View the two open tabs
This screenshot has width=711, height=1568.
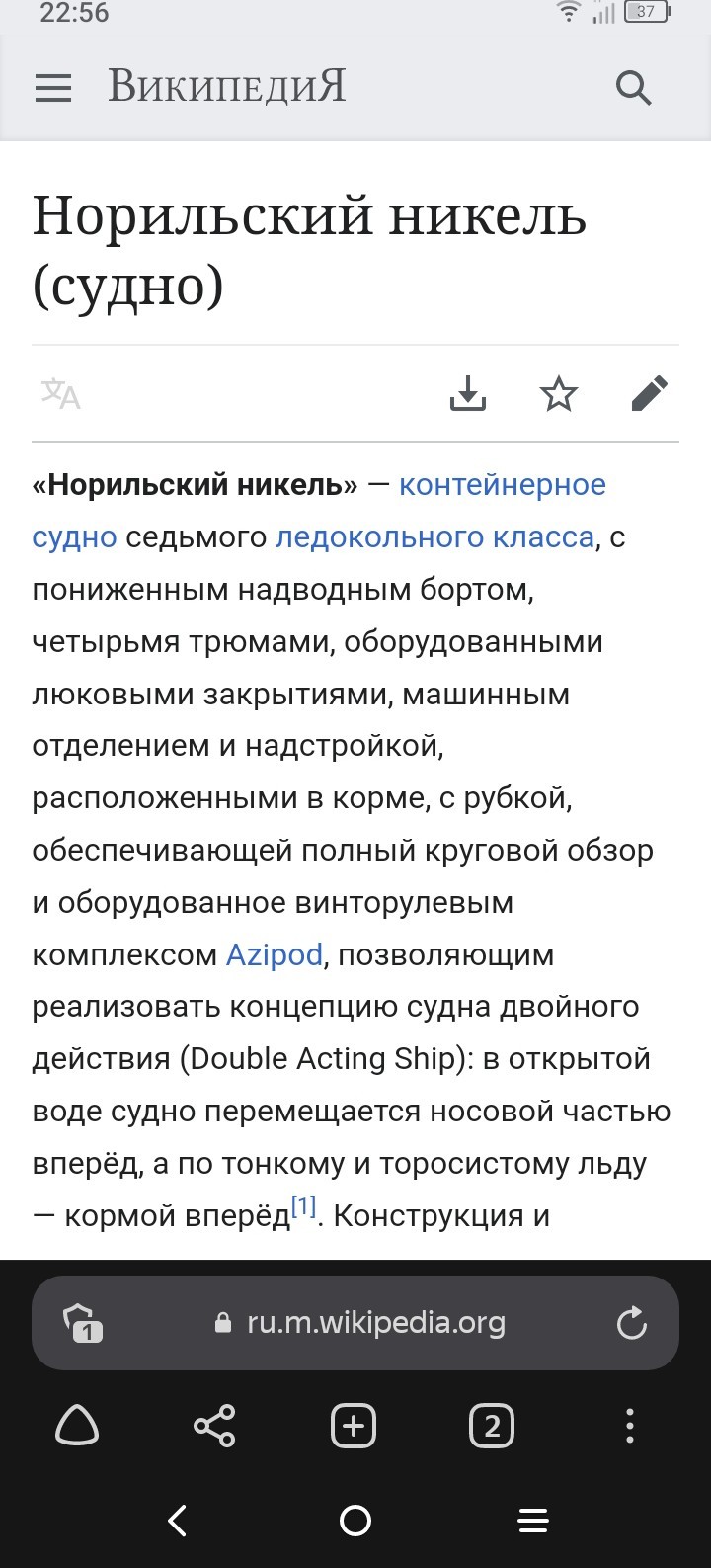click(x=492, y=1426)
